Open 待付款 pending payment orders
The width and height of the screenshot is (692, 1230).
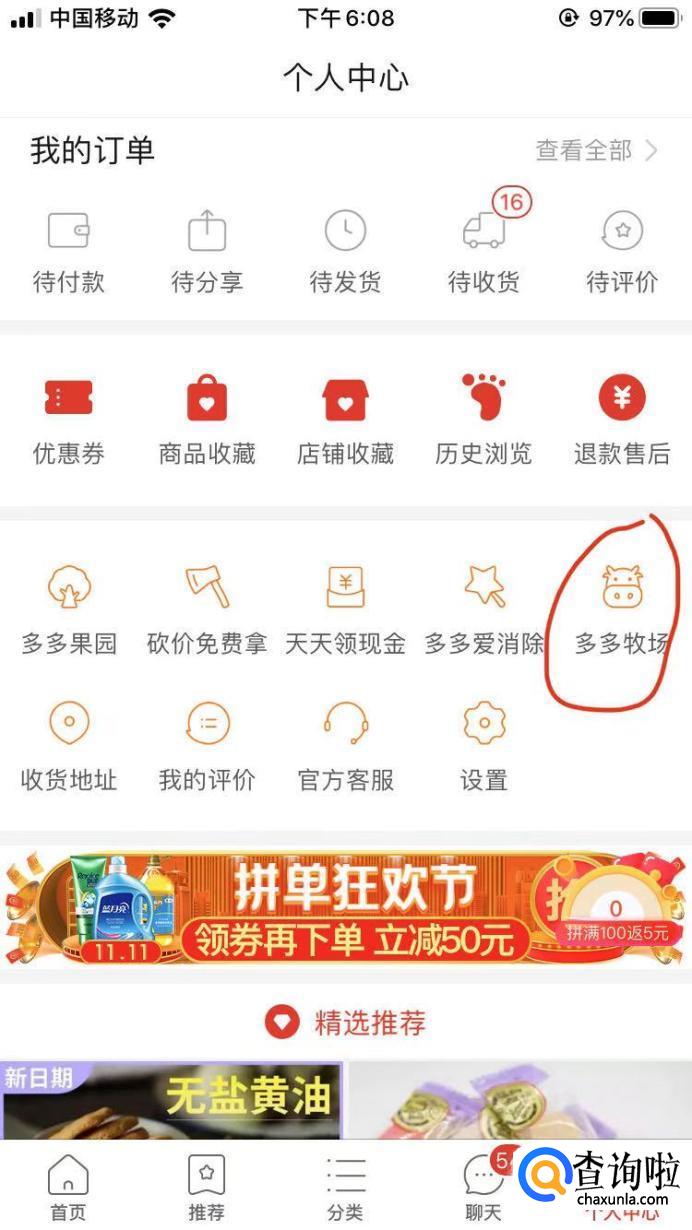click(x=69, y=253)
